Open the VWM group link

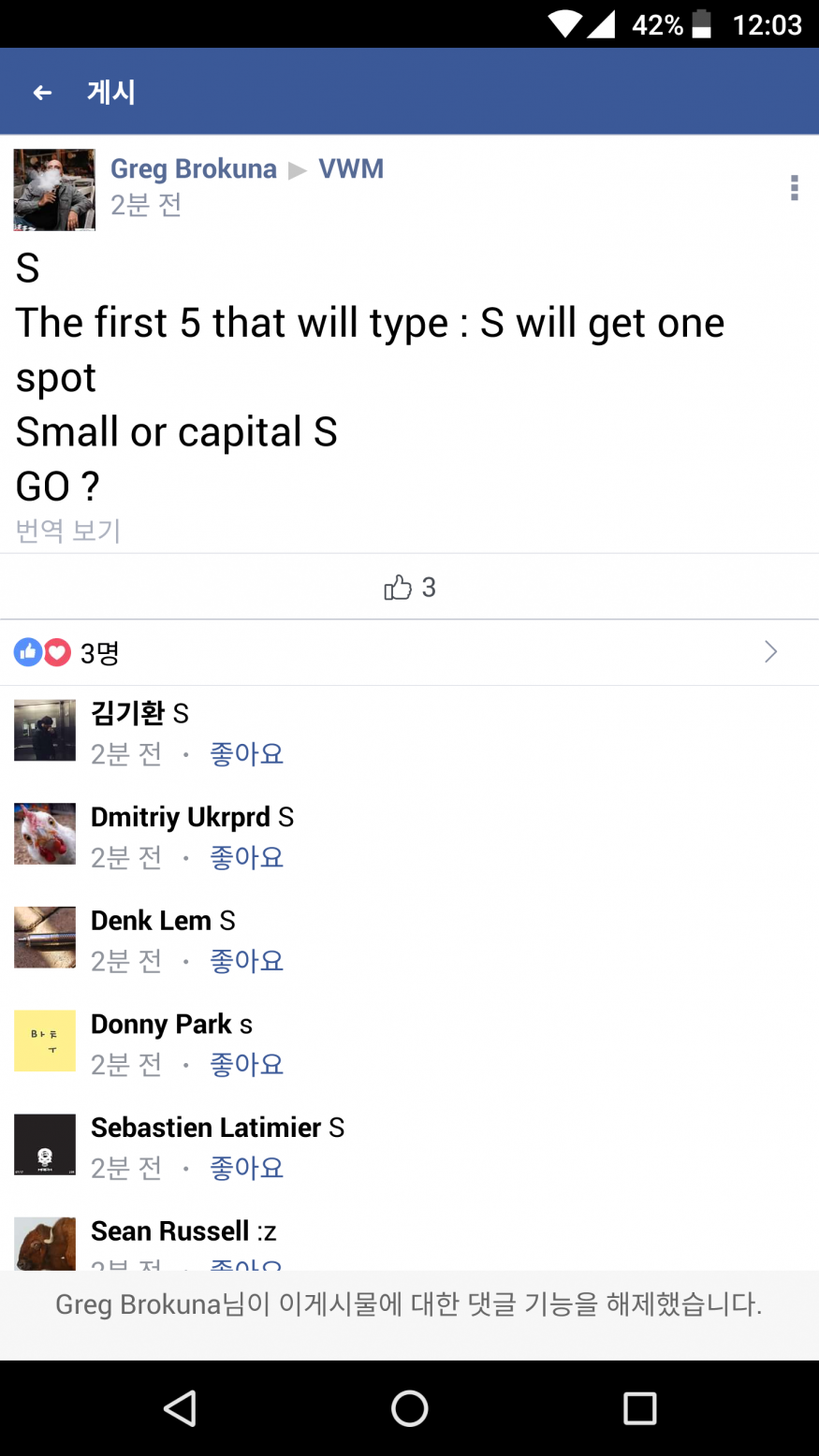351,168
